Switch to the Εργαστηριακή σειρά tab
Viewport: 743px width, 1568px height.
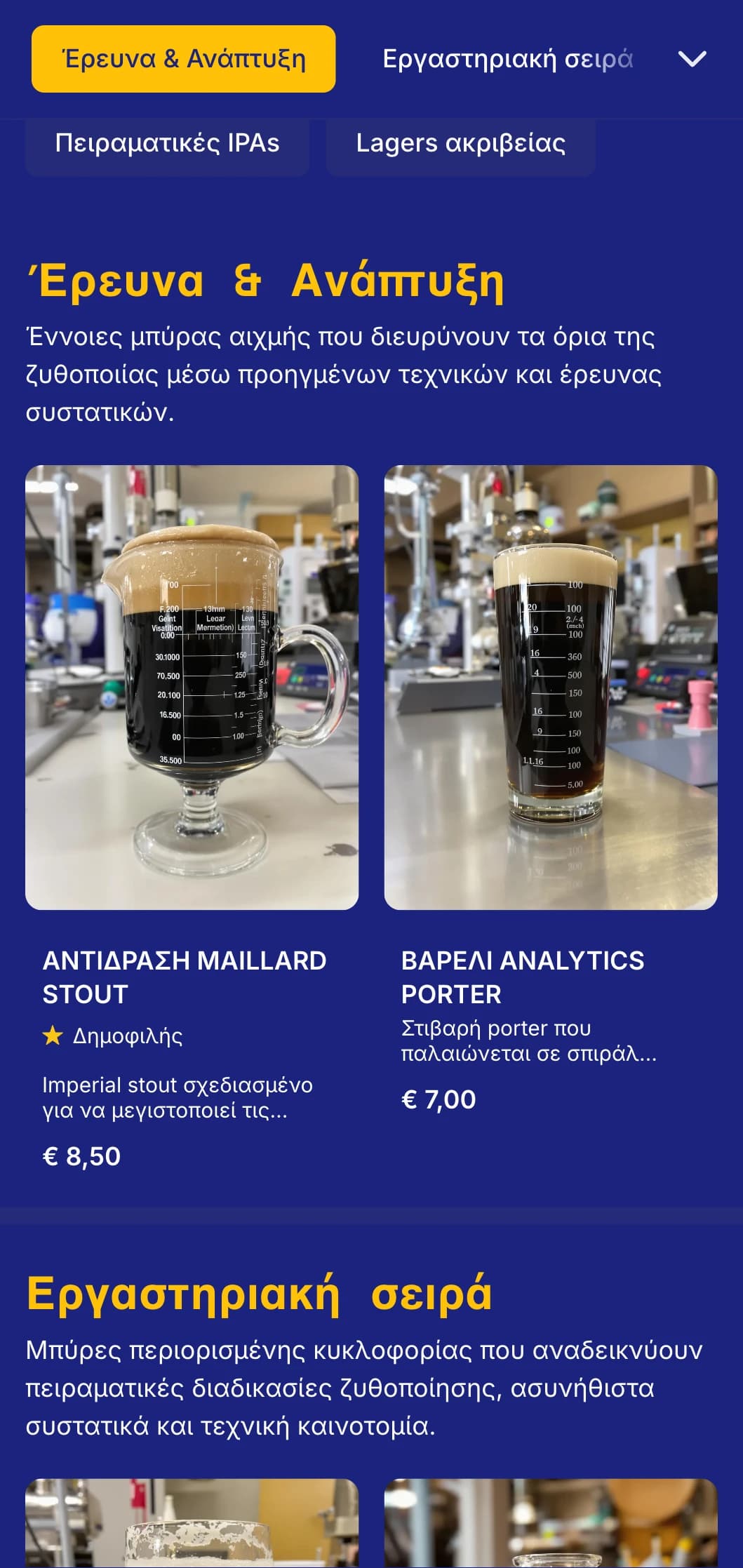507,59
